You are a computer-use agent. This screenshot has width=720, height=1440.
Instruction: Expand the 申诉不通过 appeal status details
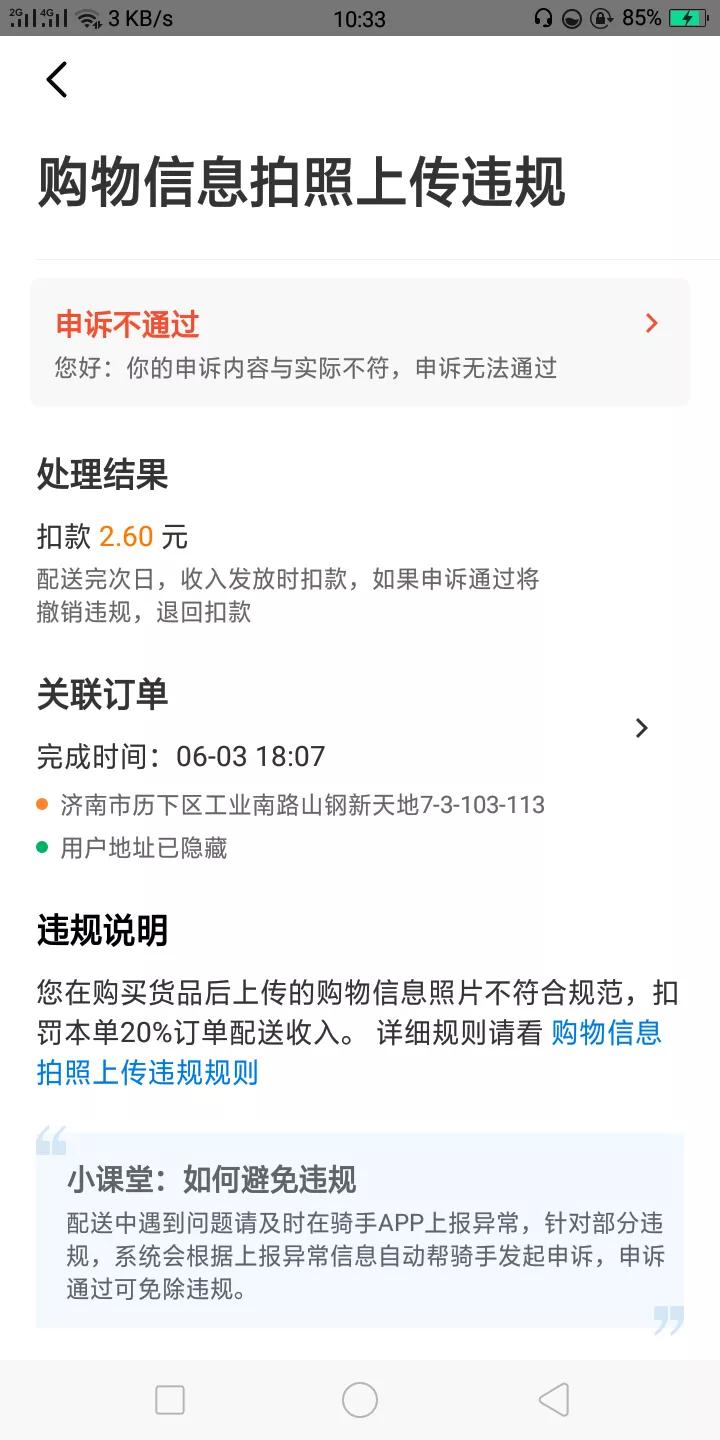650,323
